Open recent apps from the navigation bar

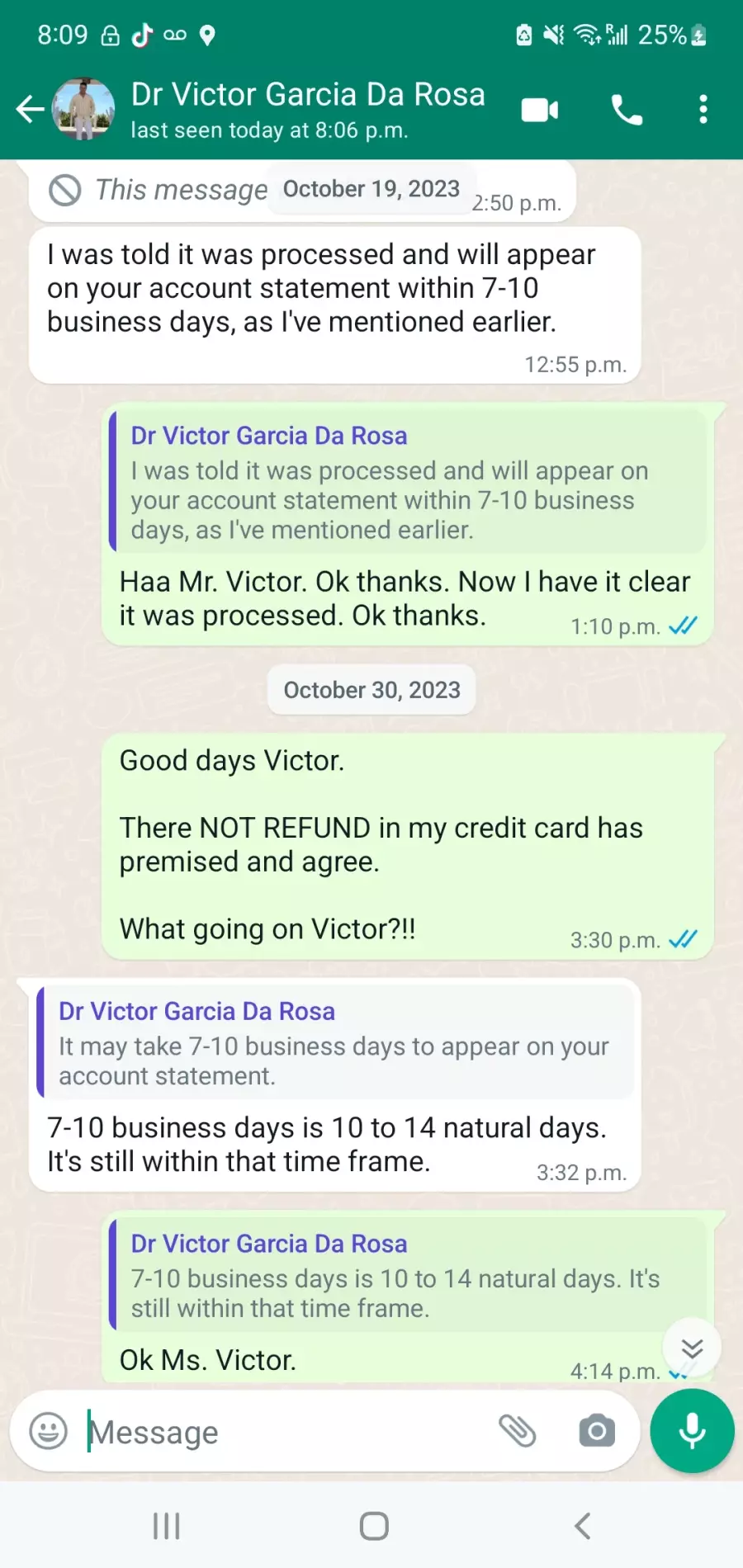click(166, 1526)
